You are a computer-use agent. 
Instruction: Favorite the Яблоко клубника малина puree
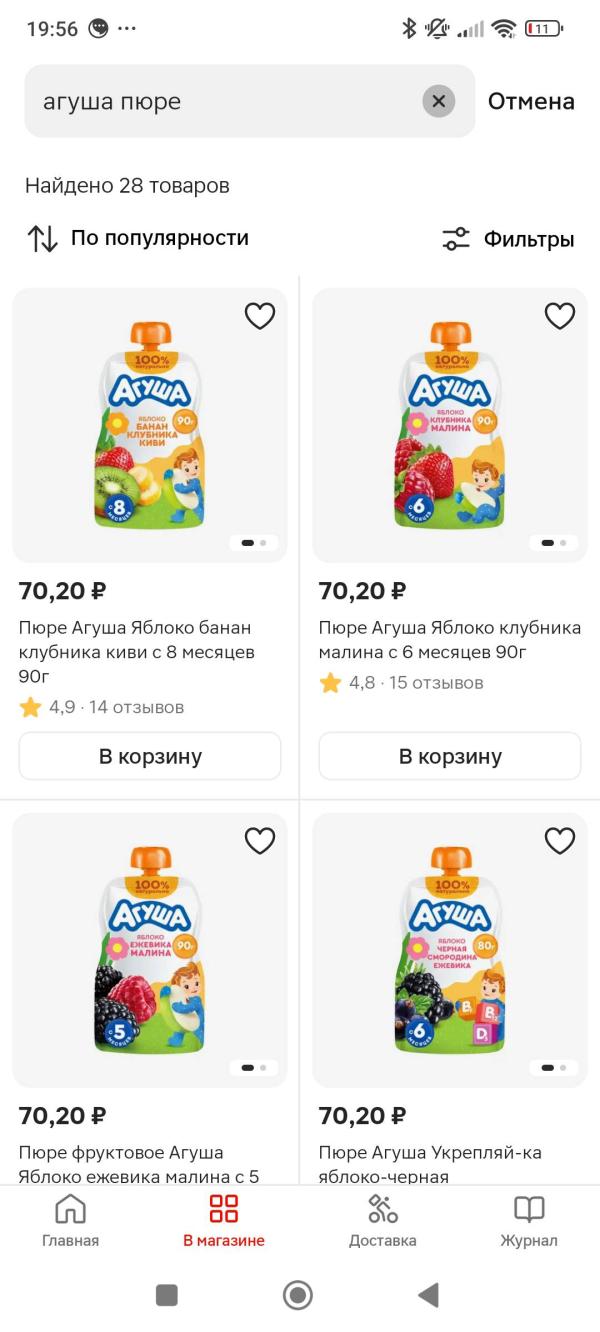pos(560,316)
